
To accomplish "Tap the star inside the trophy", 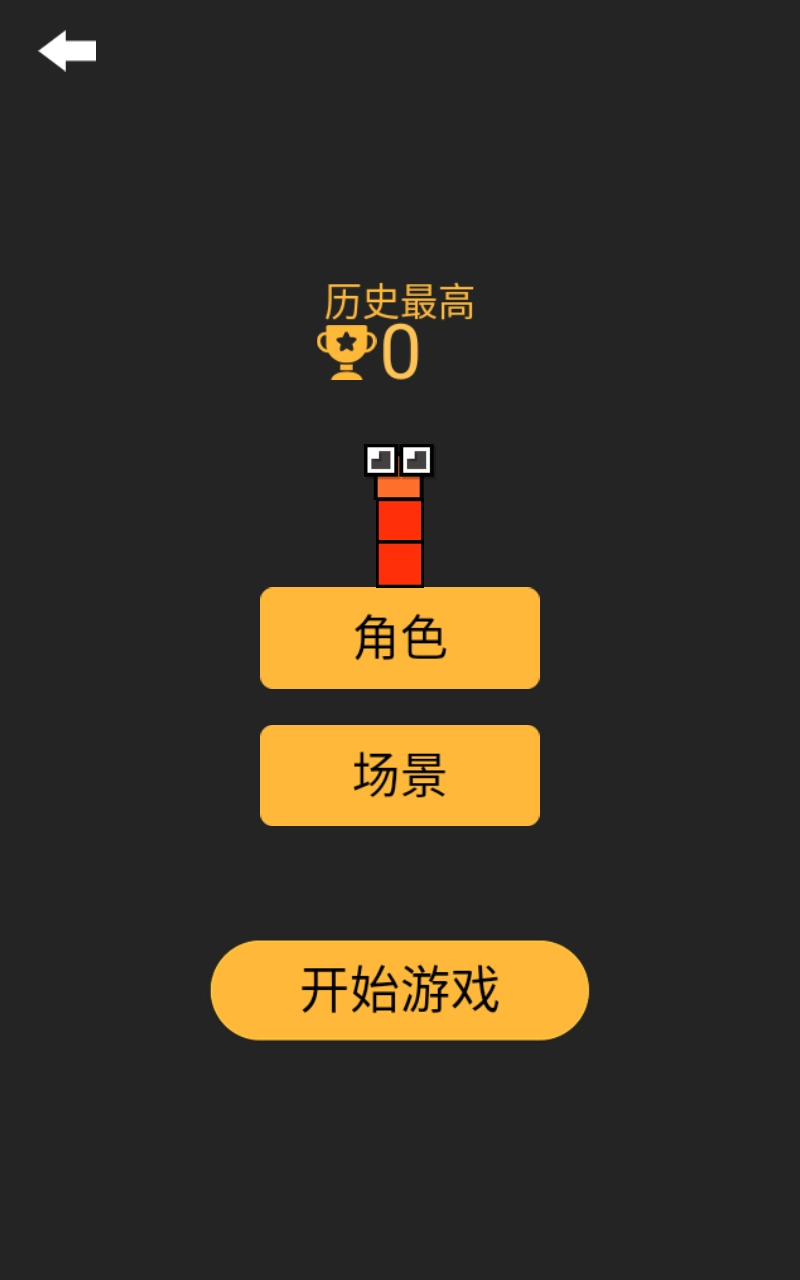I will (x=344, y=344).
